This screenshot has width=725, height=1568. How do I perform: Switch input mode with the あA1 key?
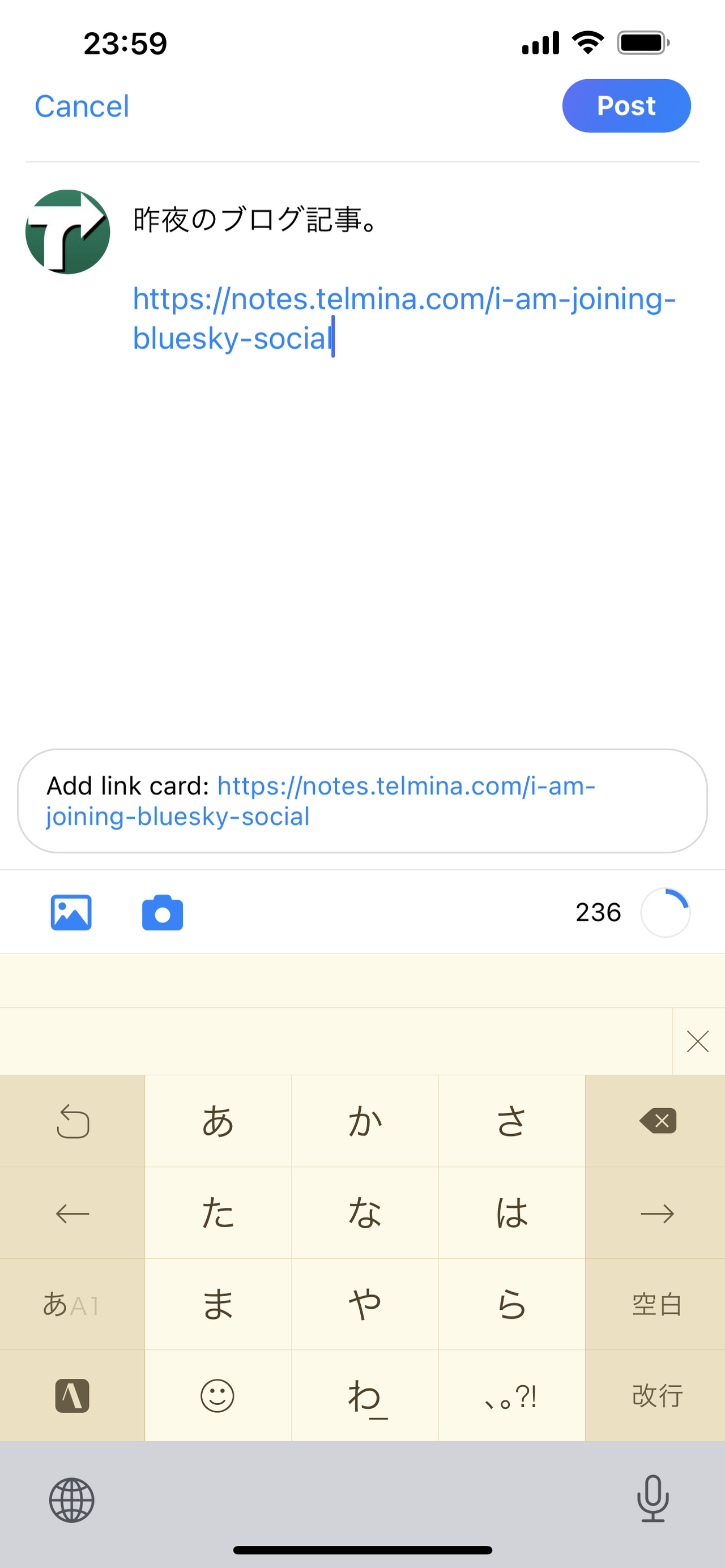point(71,1306)
